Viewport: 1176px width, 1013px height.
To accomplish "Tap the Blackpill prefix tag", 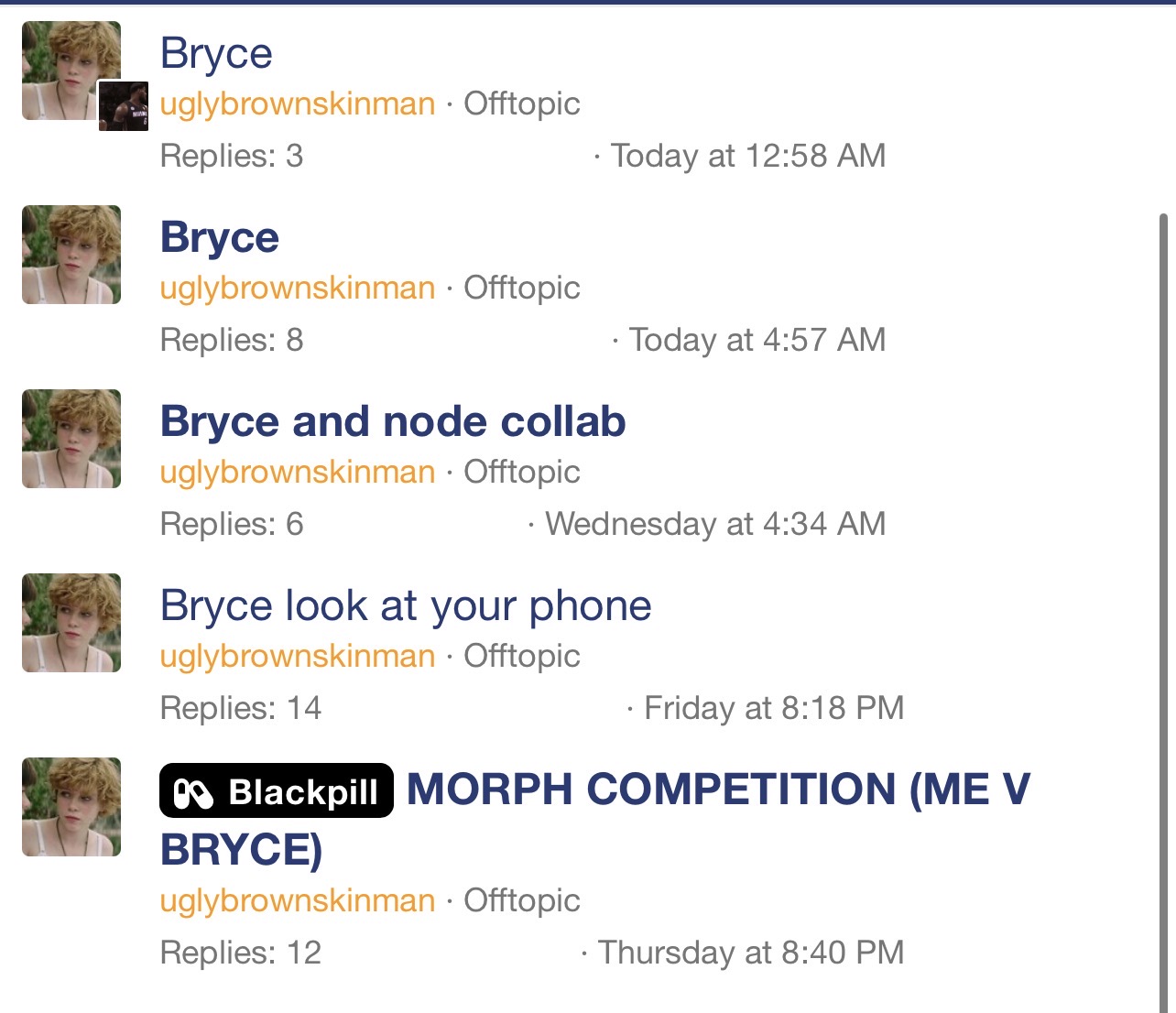I will 277,791.
